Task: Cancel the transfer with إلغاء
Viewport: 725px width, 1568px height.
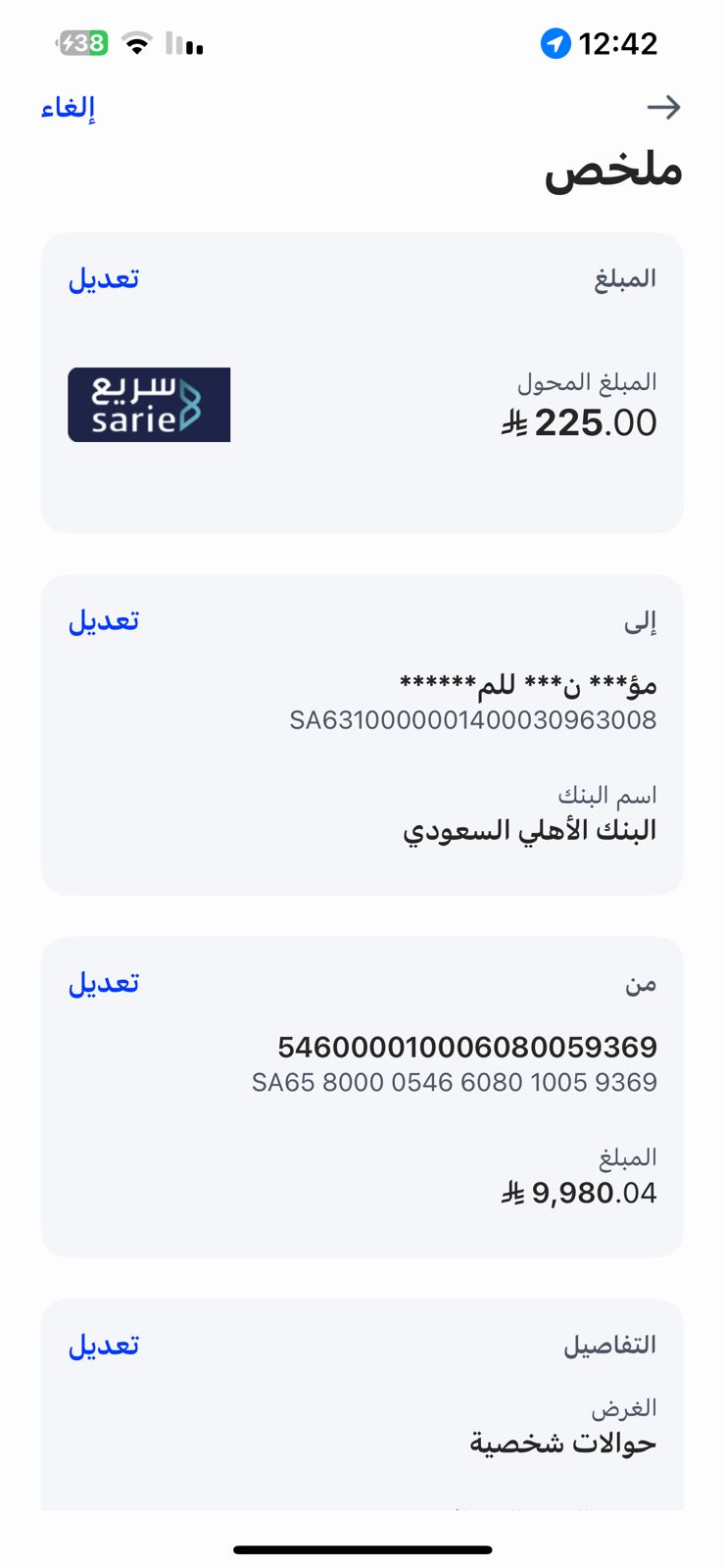Action: (68, 107)
